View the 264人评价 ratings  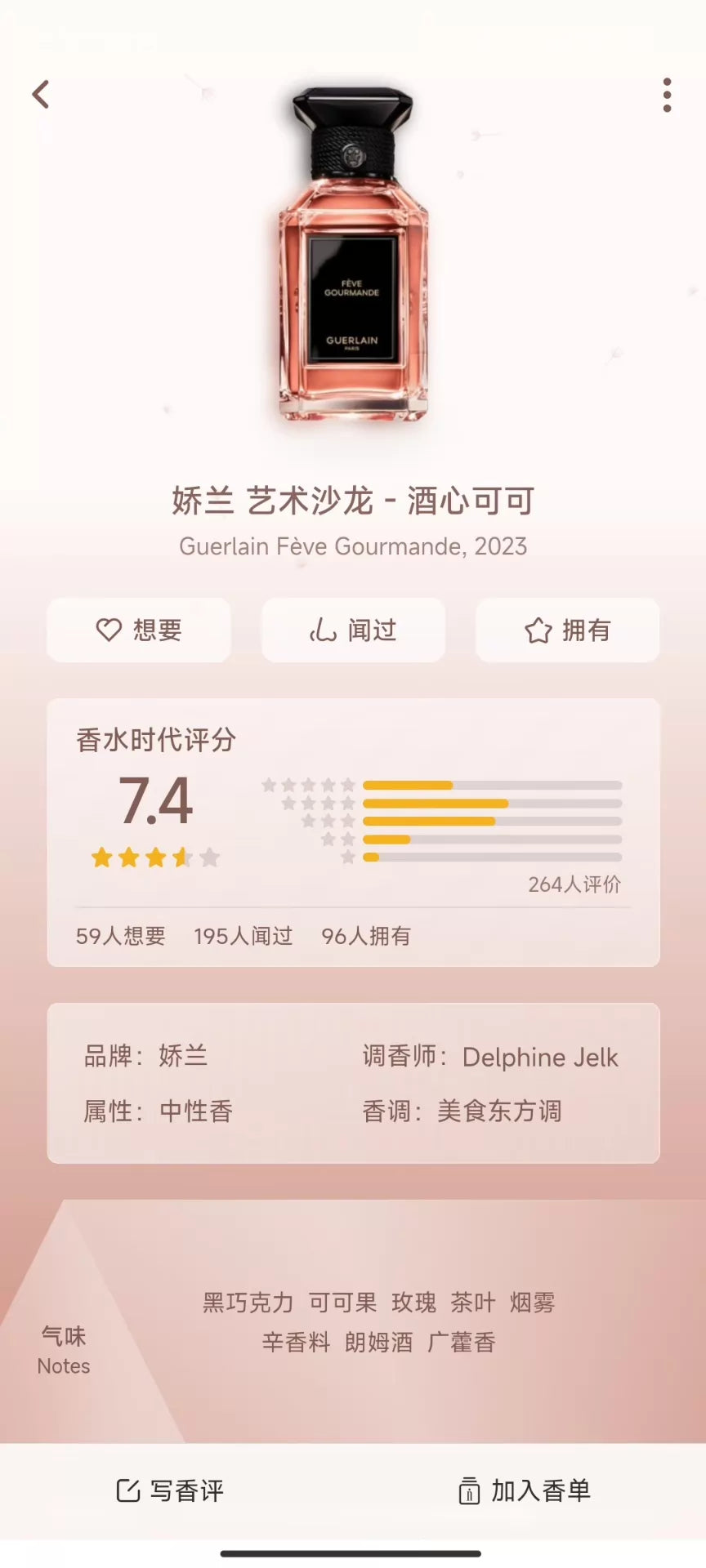coord(574,884)
